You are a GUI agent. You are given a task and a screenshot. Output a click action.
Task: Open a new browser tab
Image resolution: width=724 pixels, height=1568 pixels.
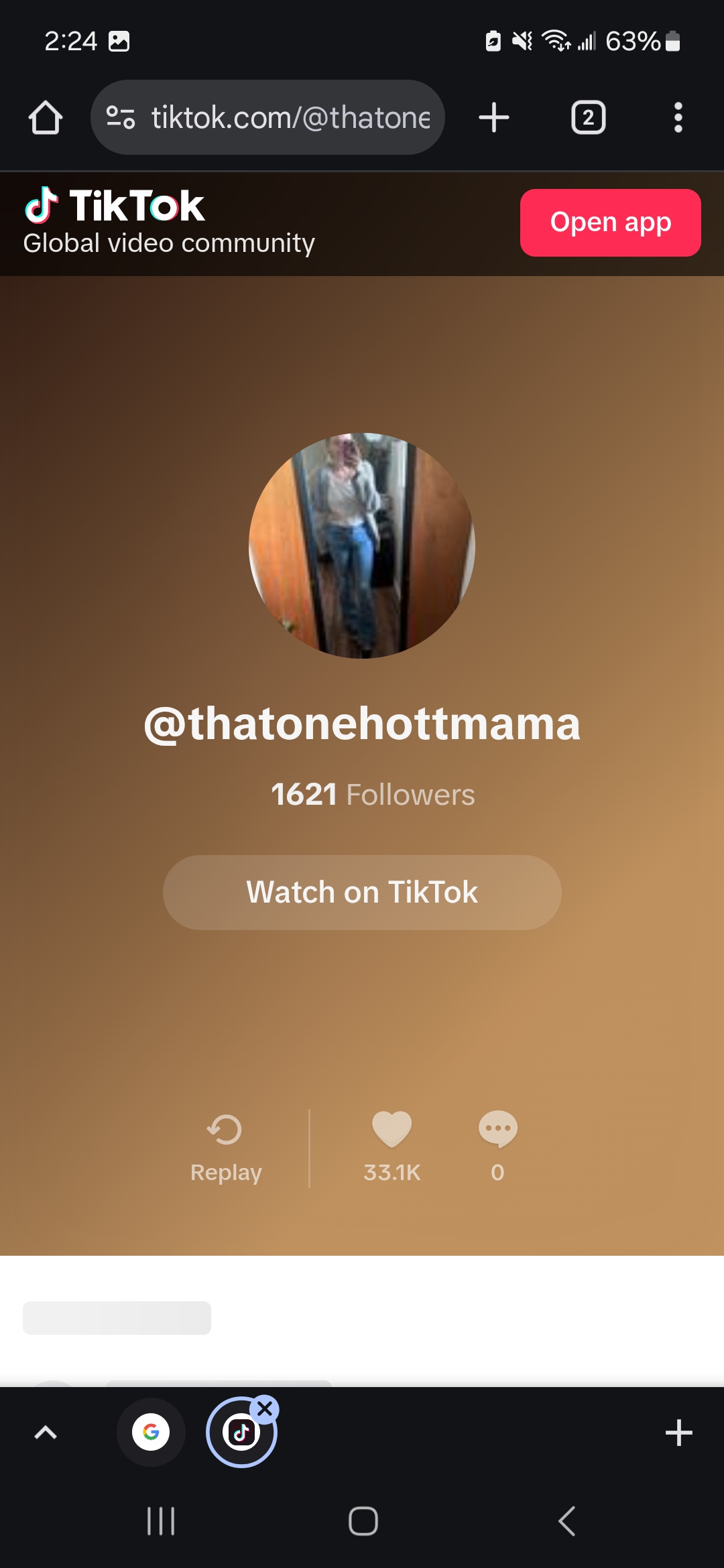pyautogui.click(x=494, y=118)
